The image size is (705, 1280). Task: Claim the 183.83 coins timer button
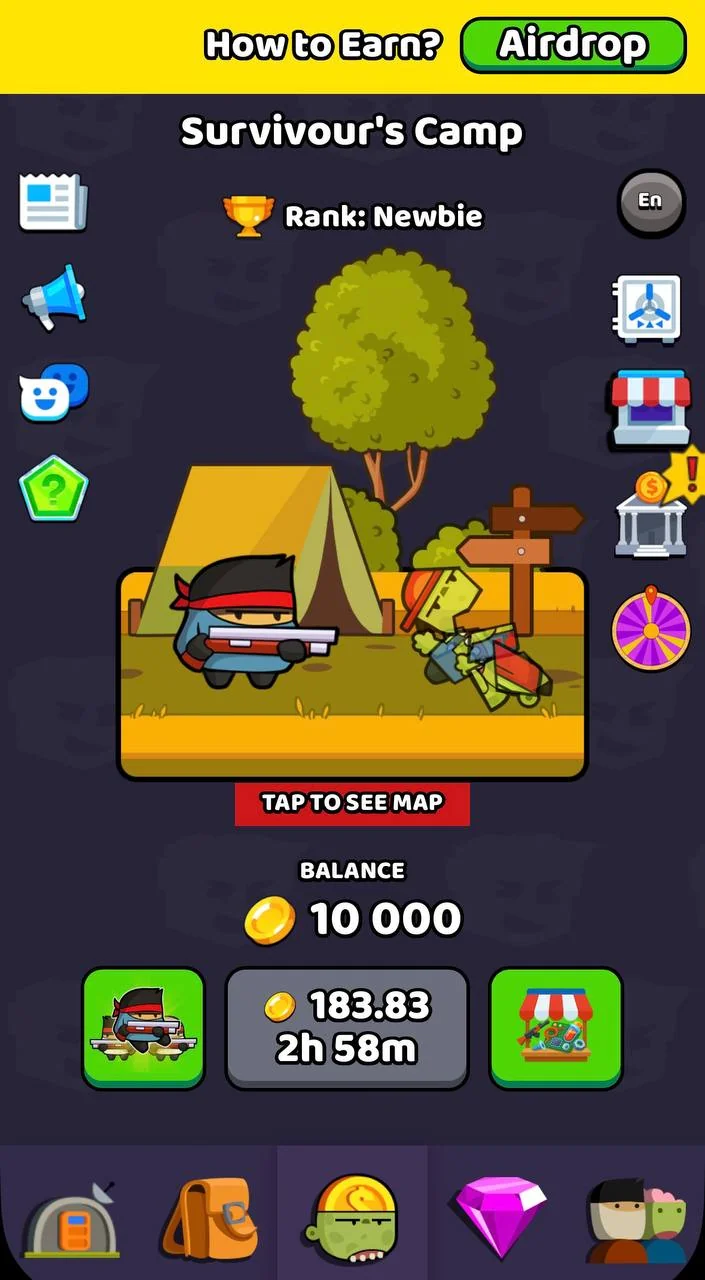(347, 1028)
